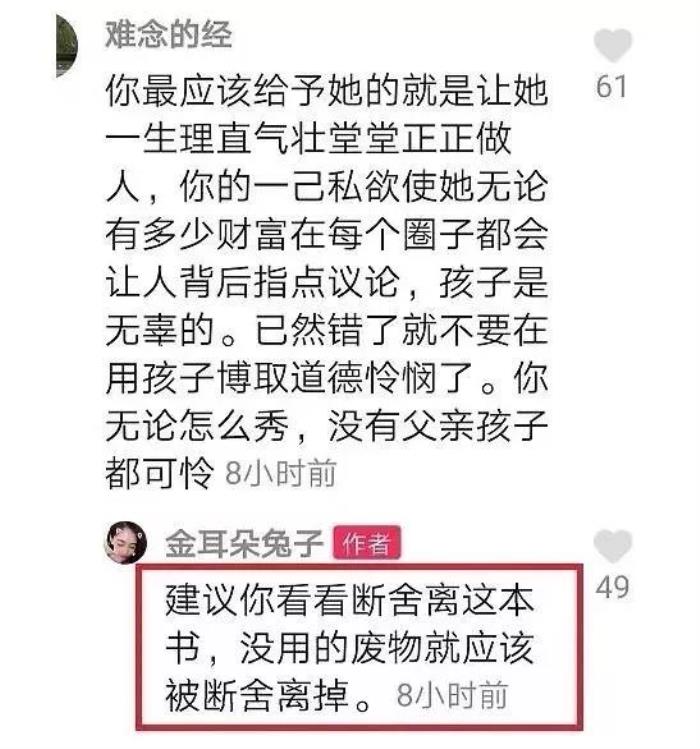This screenshot has height=749, width=700.
Task: Tap the username 难念的经
Action: pyautogui.click(x=168, y=36)
